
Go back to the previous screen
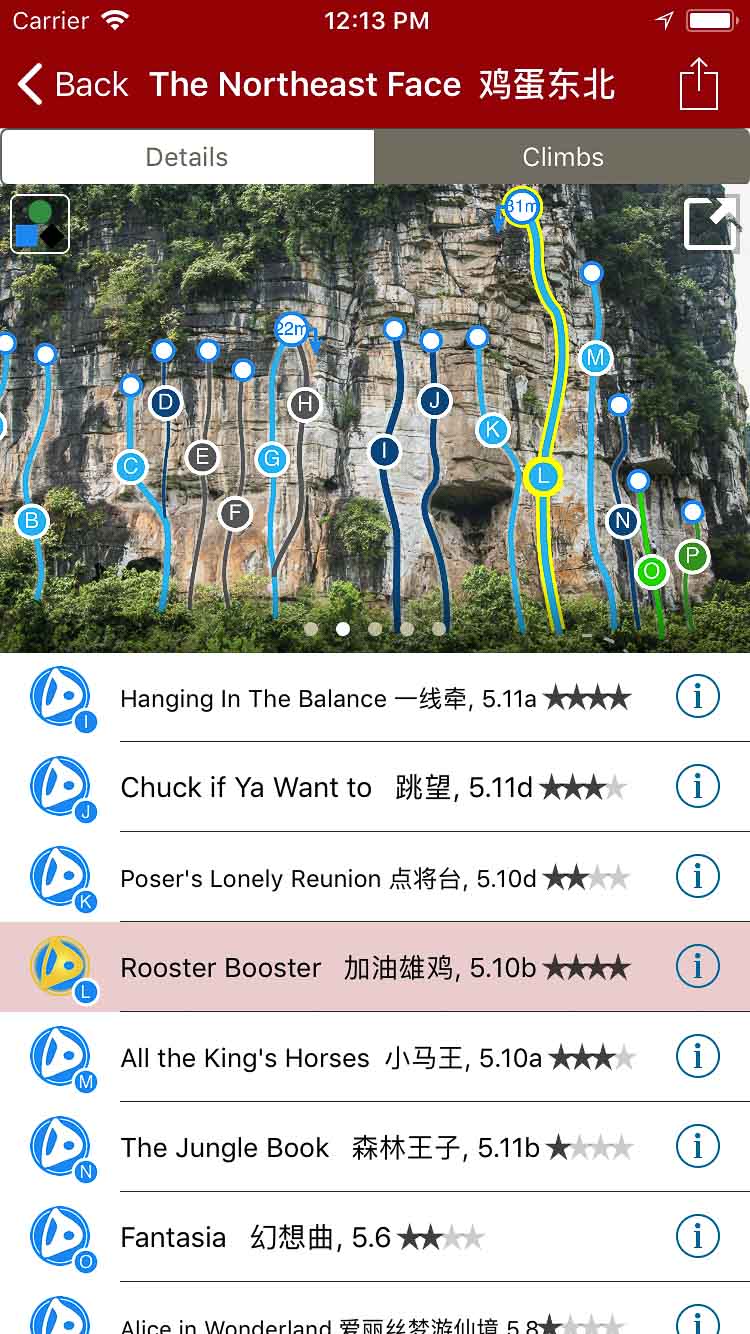(x=74, y=85)
